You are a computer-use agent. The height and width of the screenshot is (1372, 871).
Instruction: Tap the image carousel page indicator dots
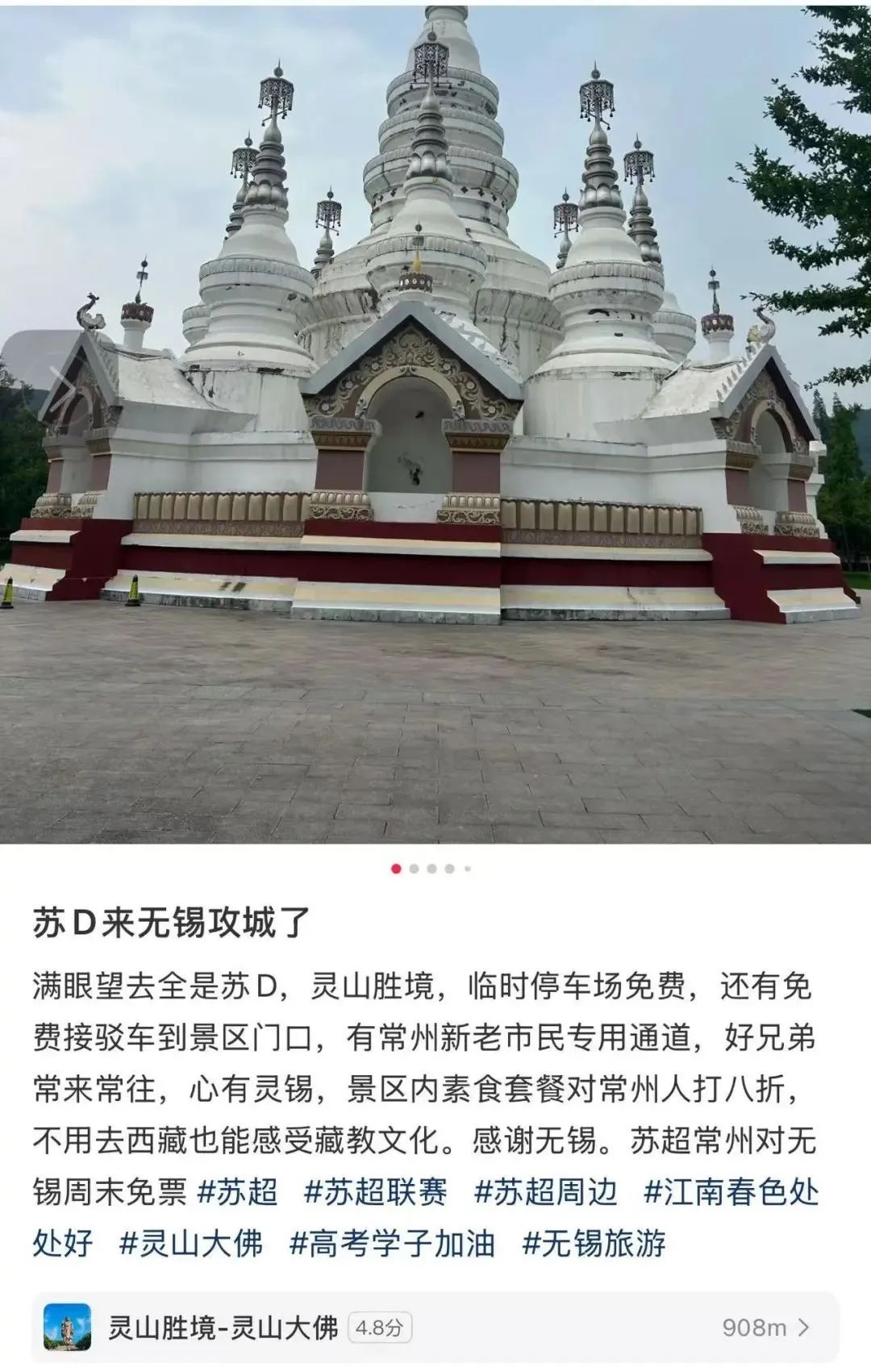pyautogui.click(x=431, y=869)
